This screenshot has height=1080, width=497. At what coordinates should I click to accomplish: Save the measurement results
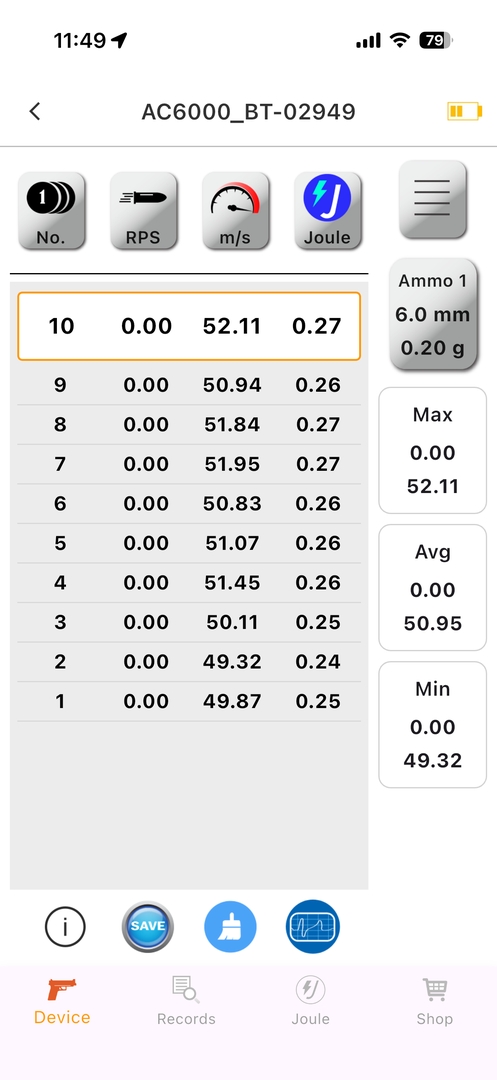point(147,926)
